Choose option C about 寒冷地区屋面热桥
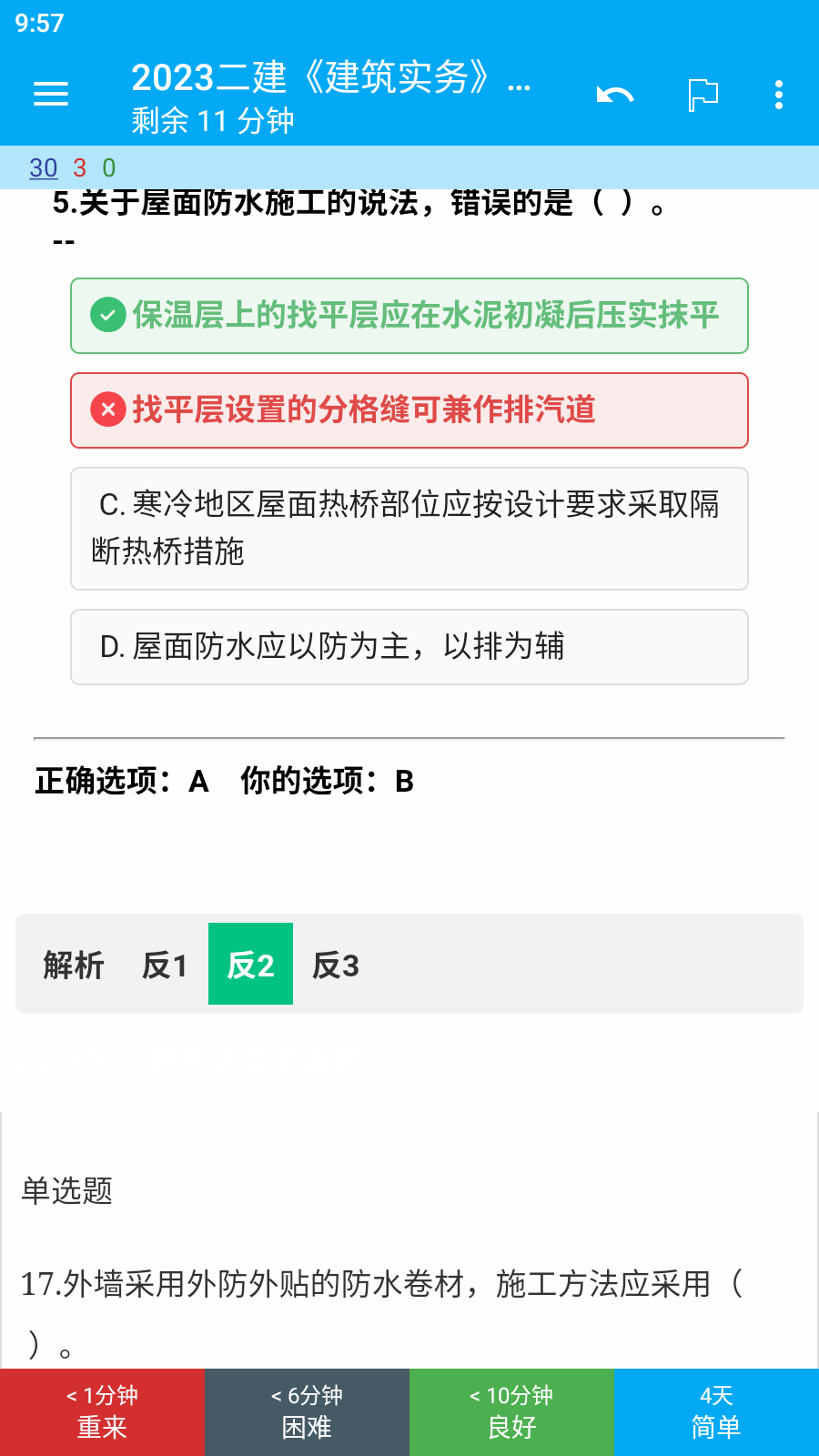This screenshot has width=819, height=1456. coord(409,529)
